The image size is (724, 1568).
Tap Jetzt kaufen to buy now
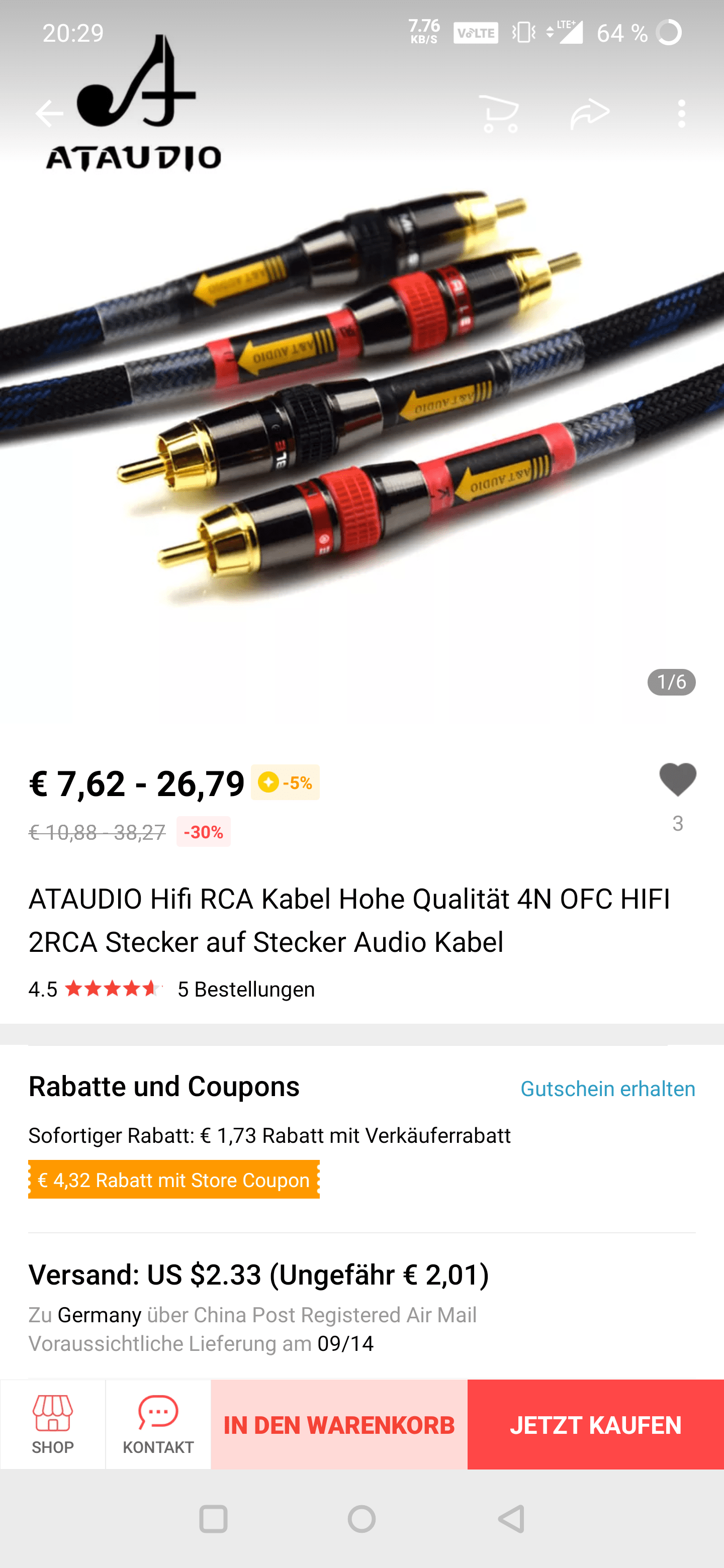pos(595,1424)
